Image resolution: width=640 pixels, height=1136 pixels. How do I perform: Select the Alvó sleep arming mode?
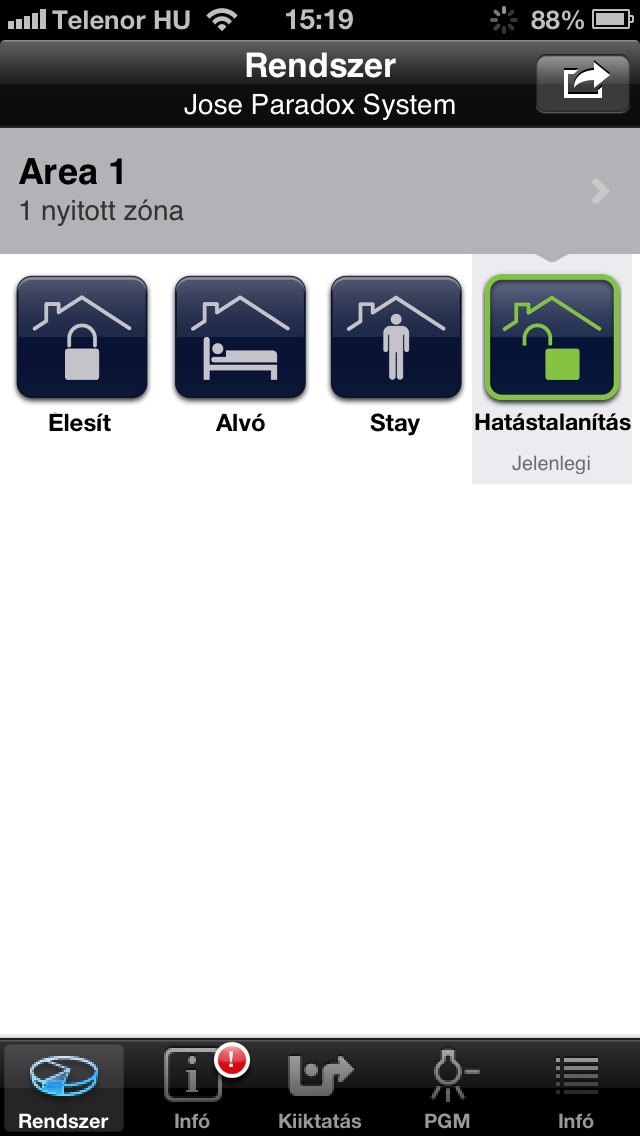click(240, 338)
